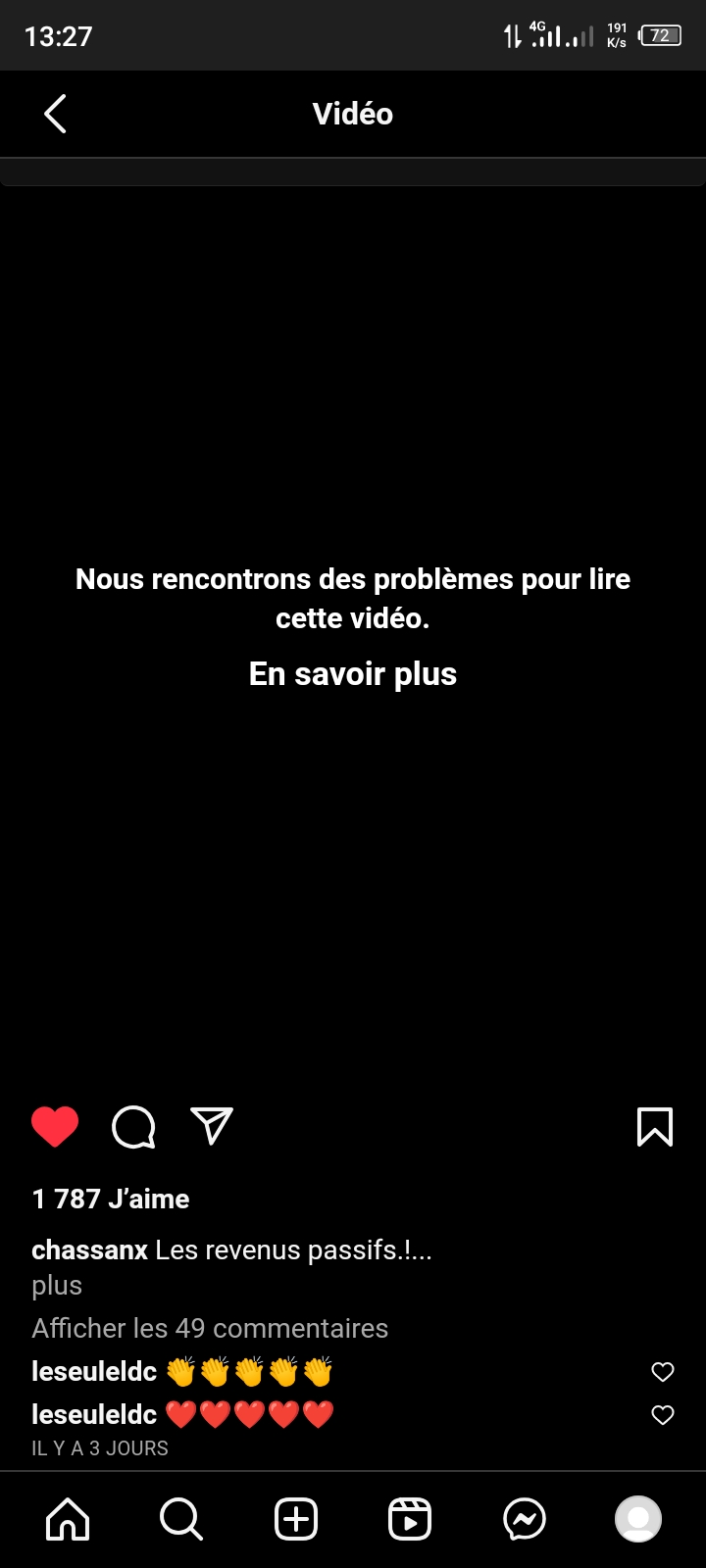This screenshot has height=1568, width=706.
Task: Open the En savoir plus link
Action: click(x=353, y=674)
